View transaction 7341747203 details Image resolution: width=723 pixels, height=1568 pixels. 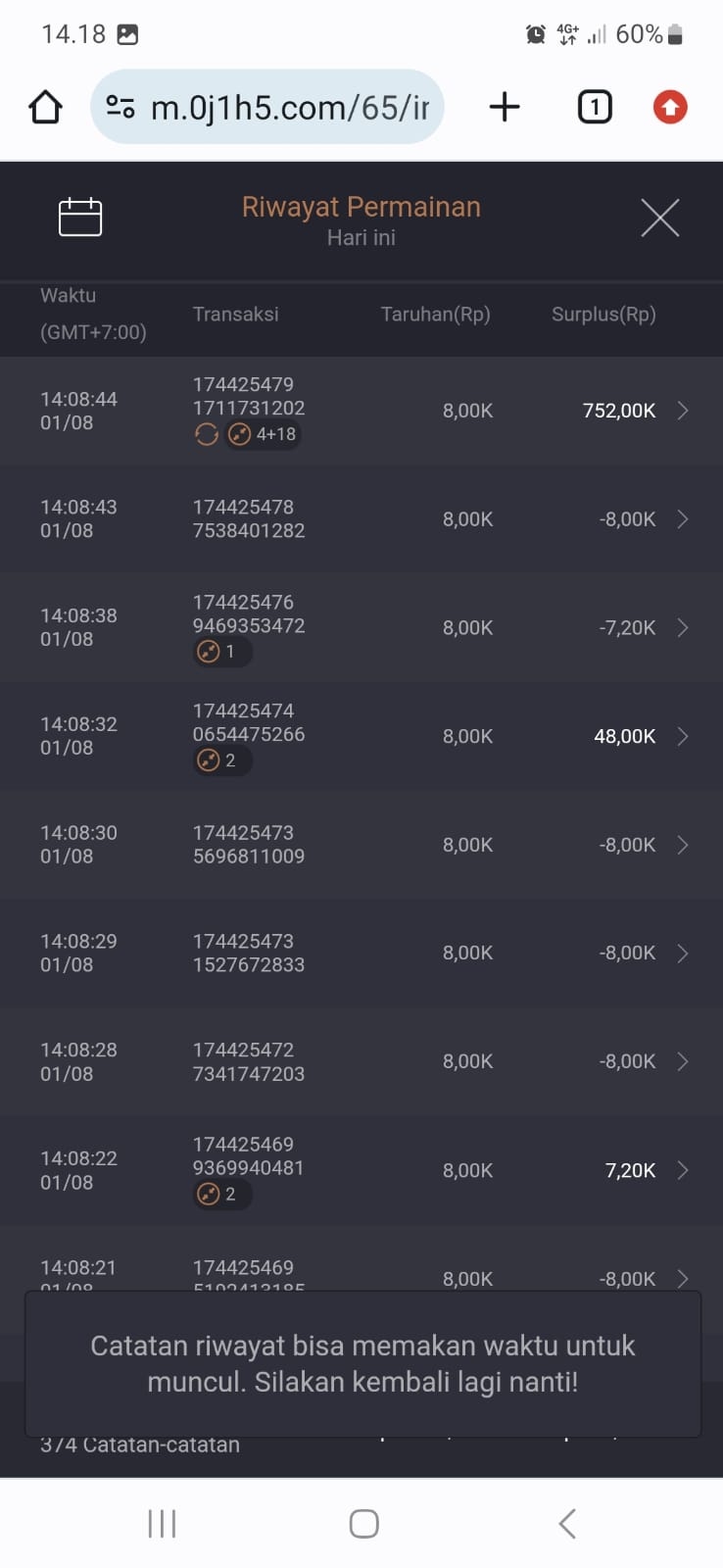click(x=683, y=1061)
